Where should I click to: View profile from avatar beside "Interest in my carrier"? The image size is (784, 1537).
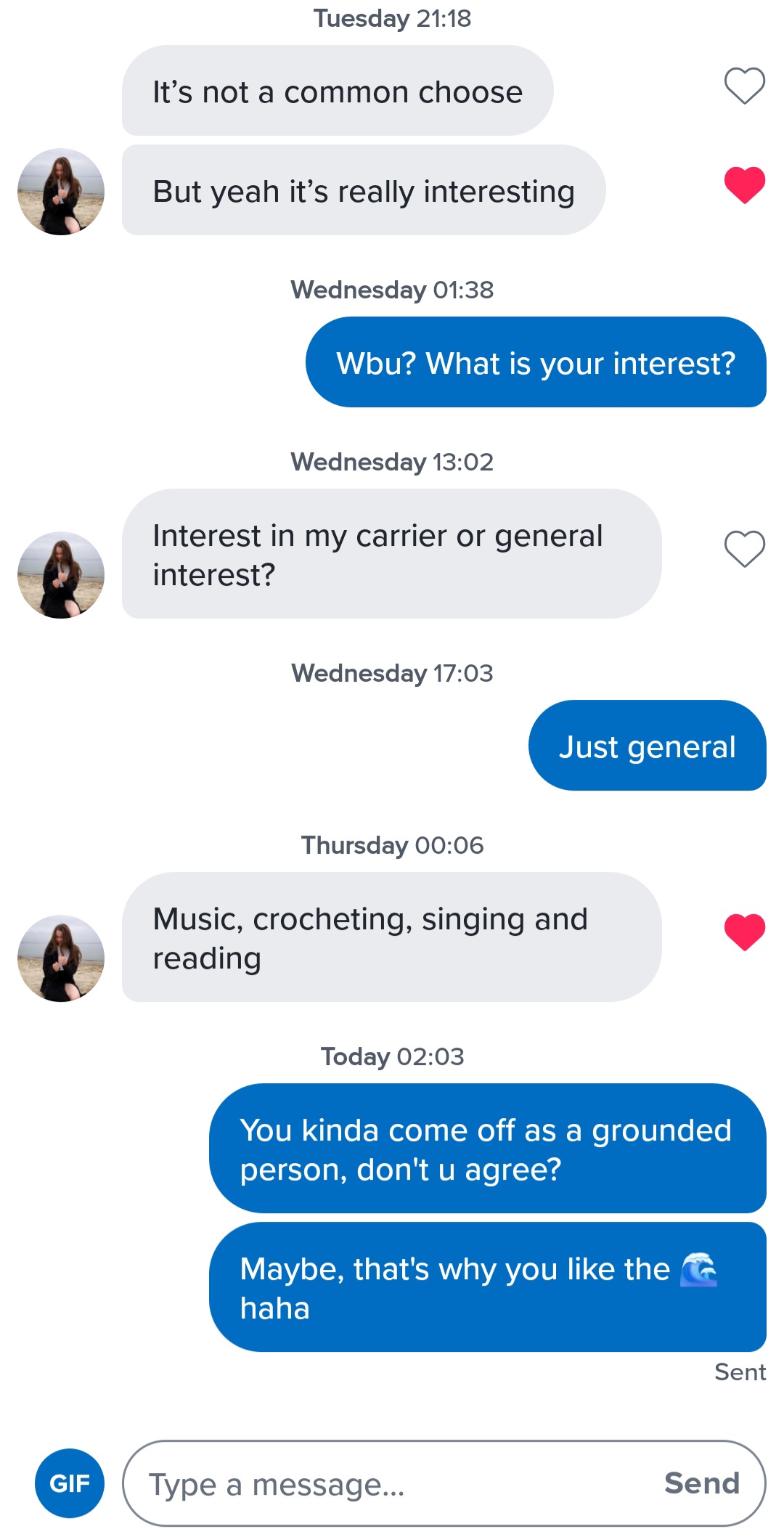pyautogui.click(x=61, y=575)
